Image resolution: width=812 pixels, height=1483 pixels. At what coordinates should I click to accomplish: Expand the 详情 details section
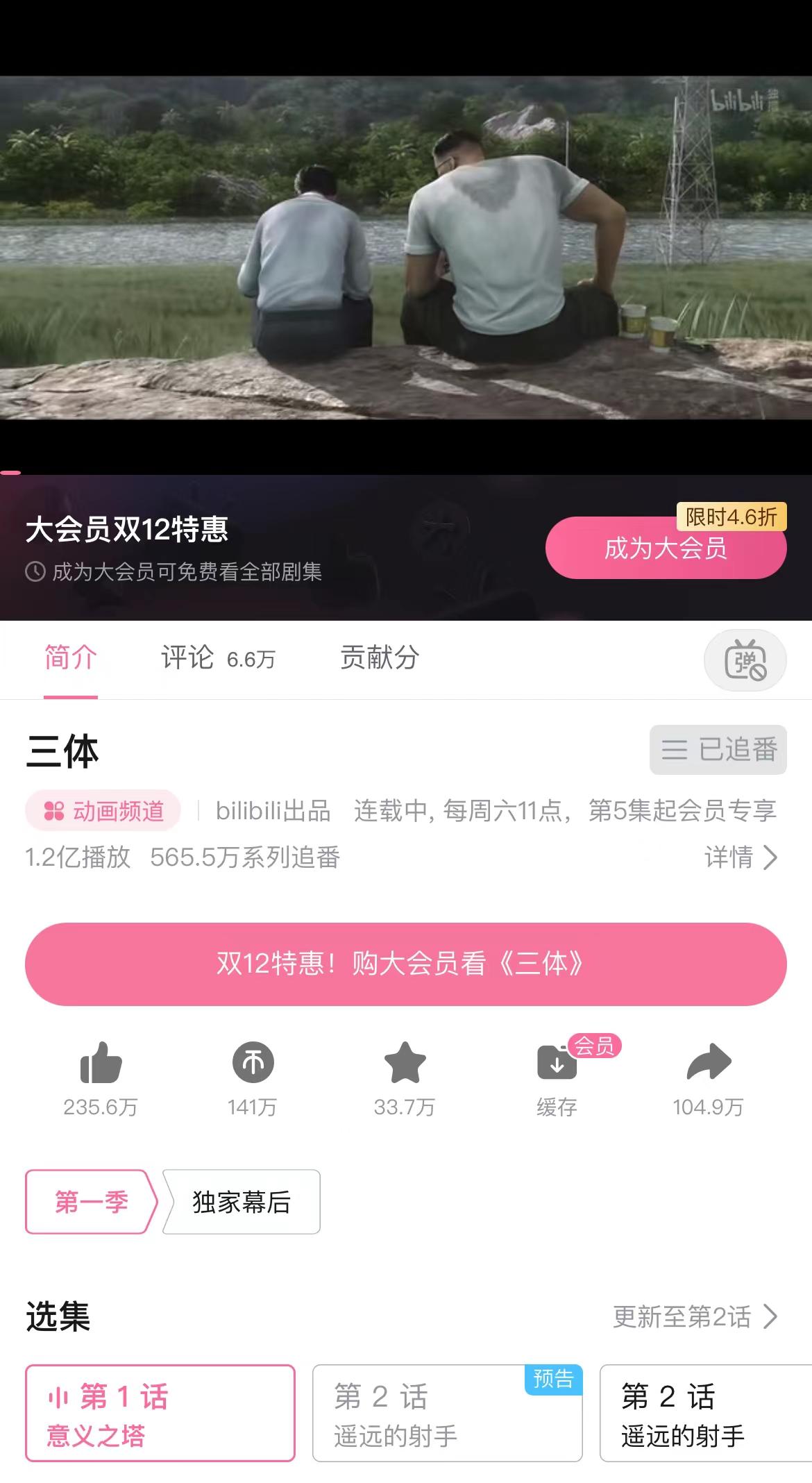coord(743,858)
